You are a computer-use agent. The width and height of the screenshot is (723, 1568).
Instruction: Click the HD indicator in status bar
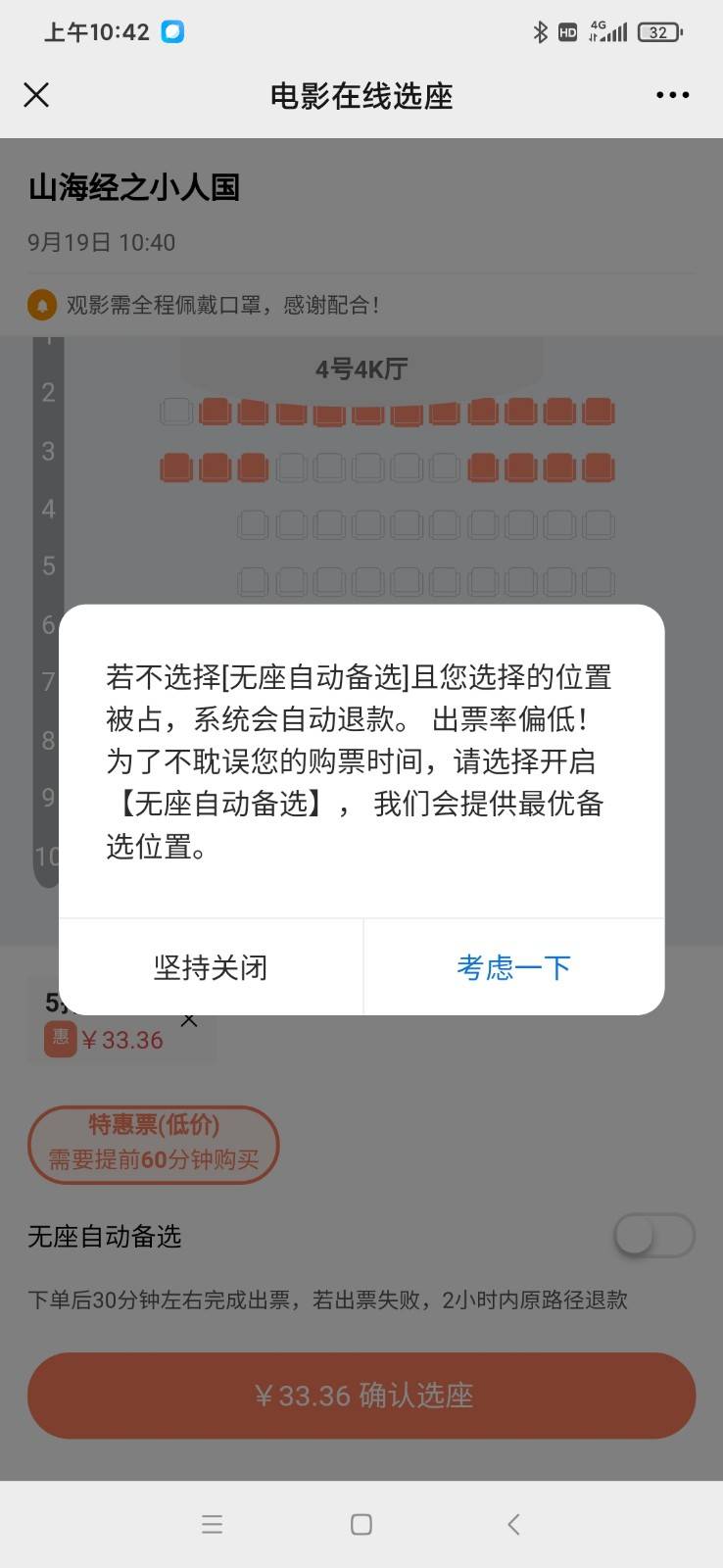(566, 31)
